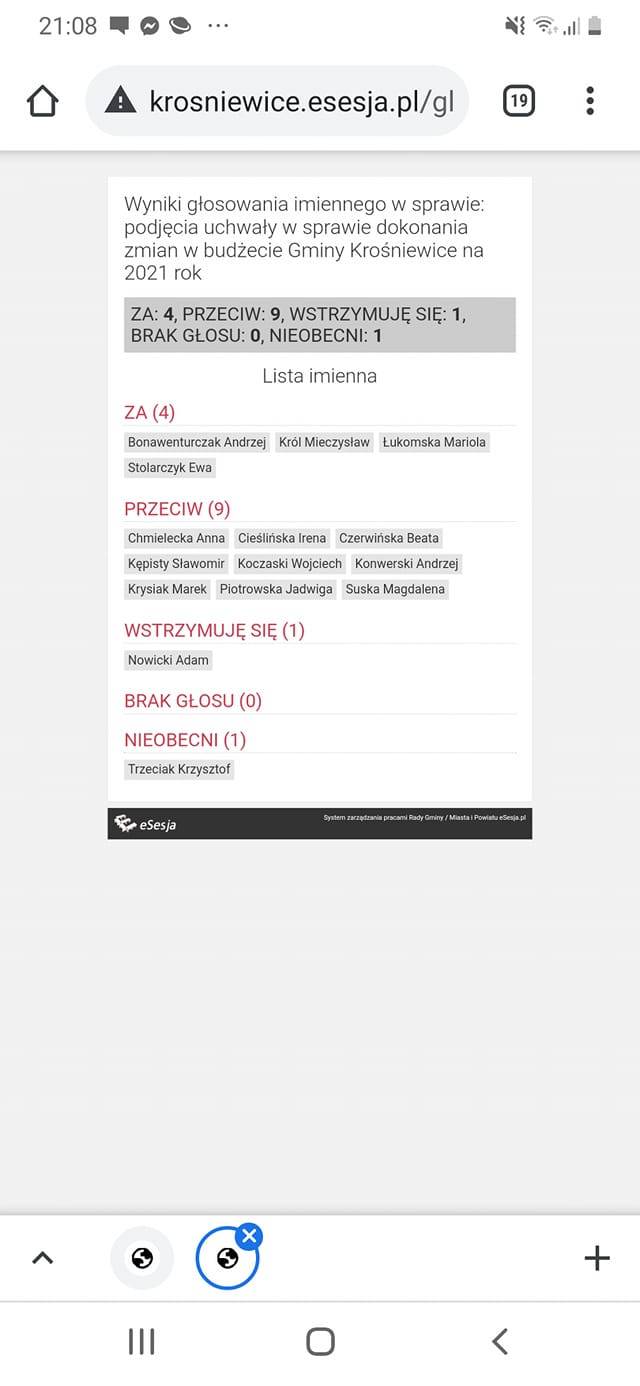640x1386 pixels.
Task: Open the eSesja footer link
Action: pyautogui.click(x=146, y=824)
